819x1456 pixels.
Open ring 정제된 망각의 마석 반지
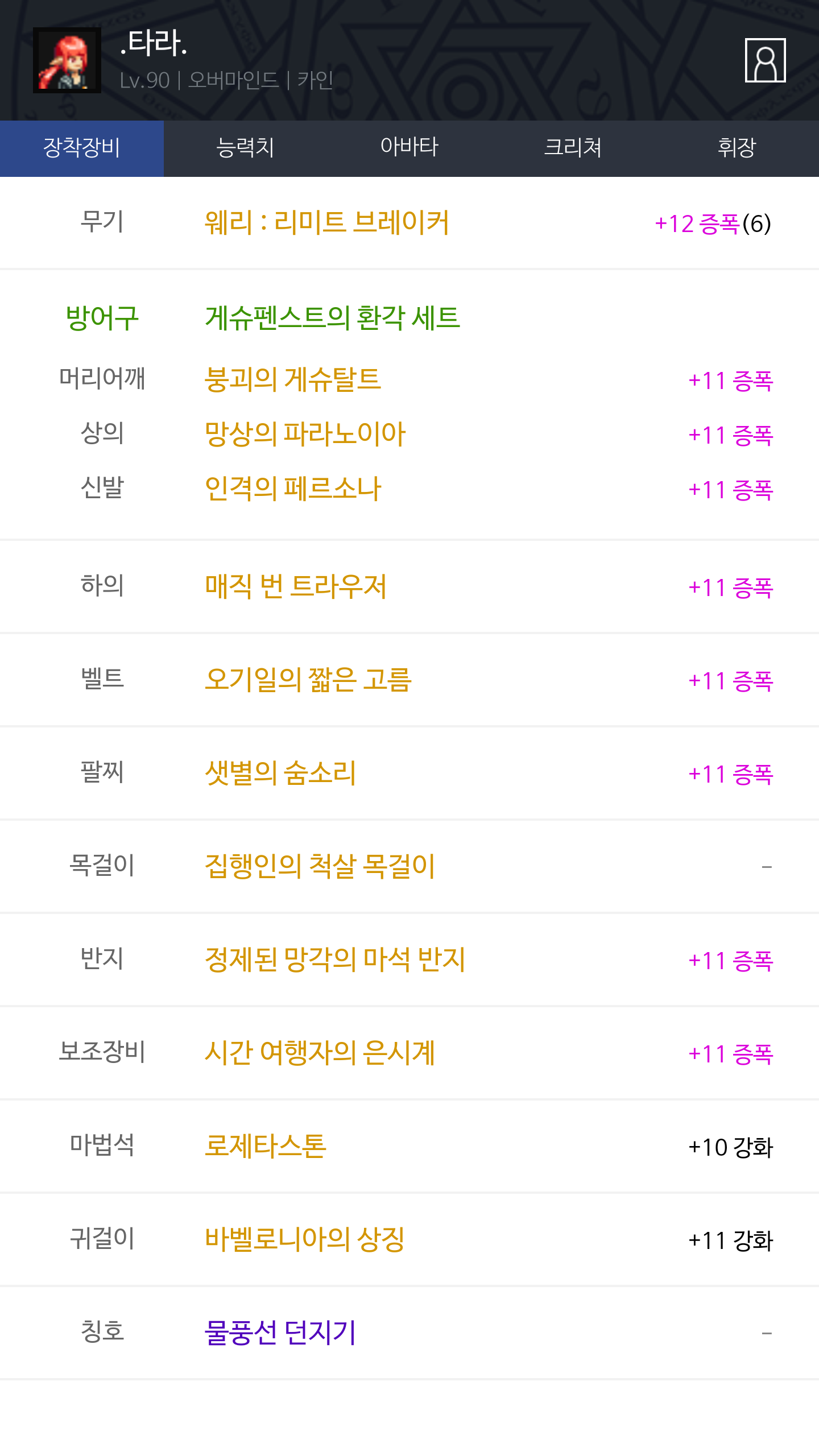coord(335,959)
